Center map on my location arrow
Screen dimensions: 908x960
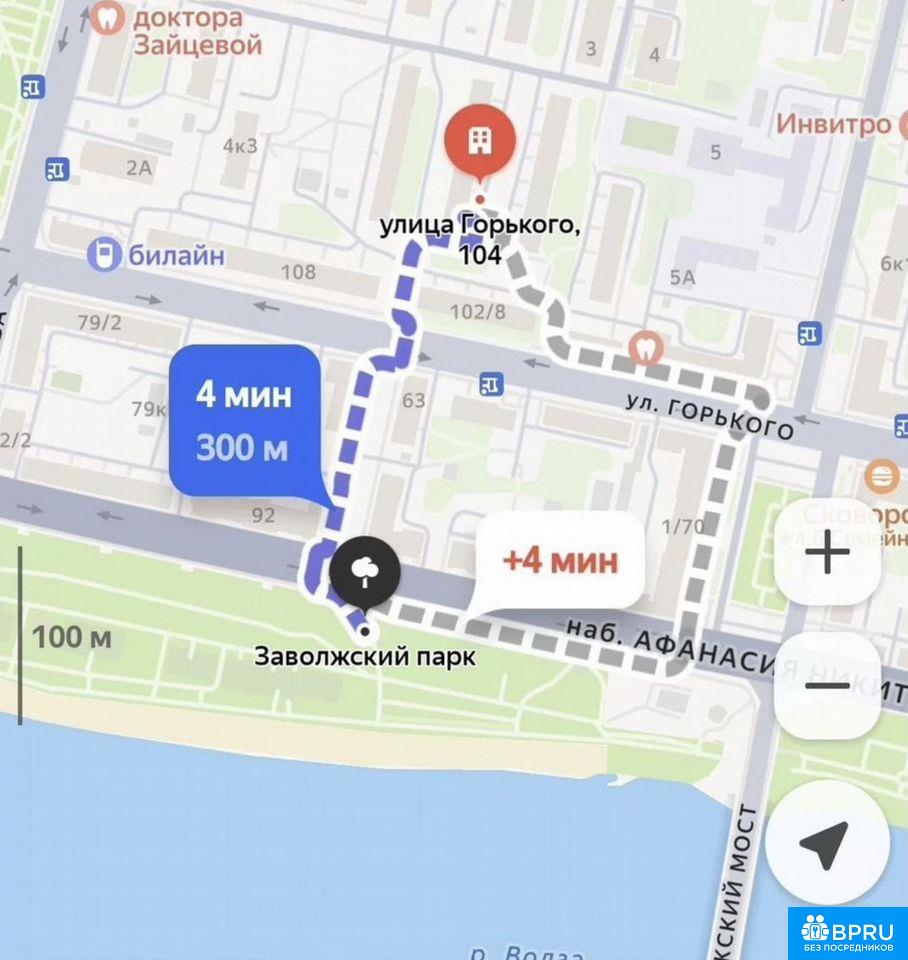pos(827,842)
